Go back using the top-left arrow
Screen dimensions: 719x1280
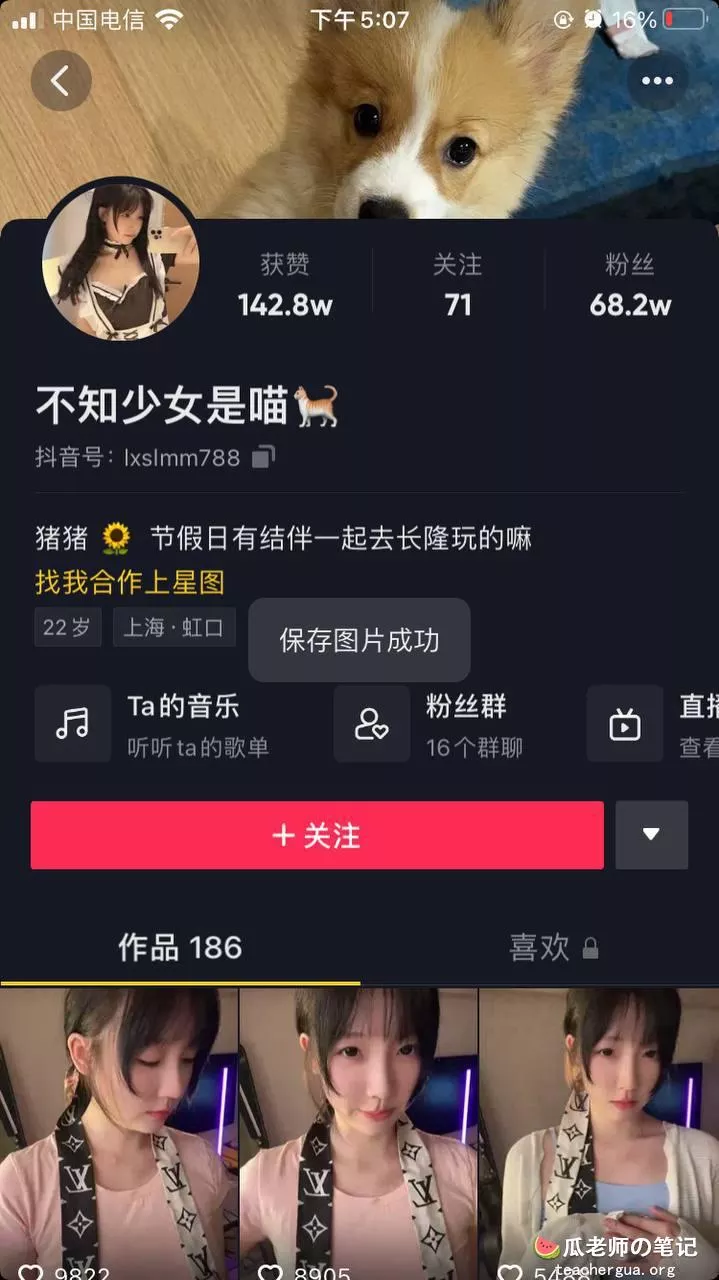(x=61, y=81)
